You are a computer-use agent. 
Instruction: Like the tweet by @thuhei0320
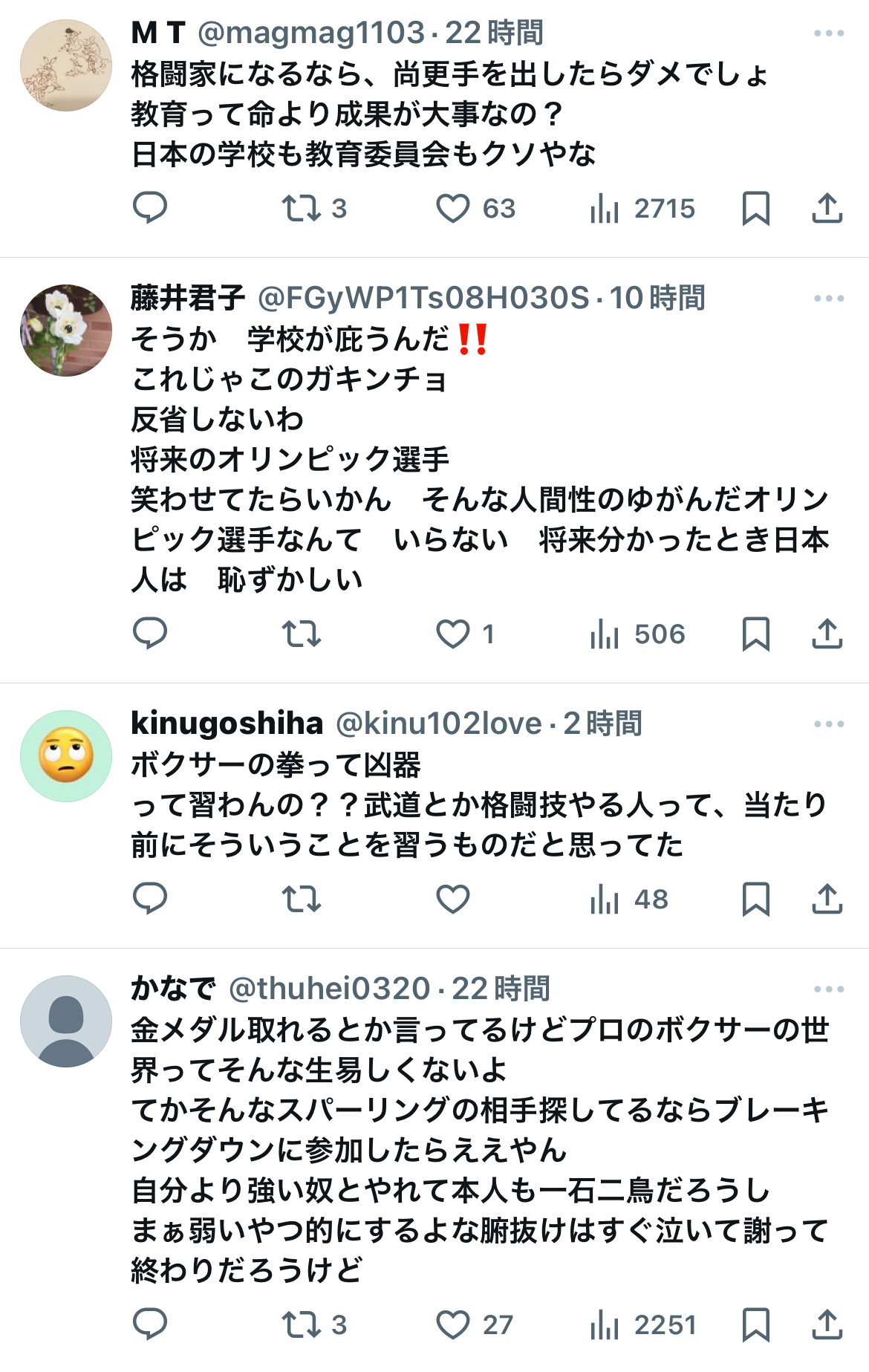click(452, 1324)
